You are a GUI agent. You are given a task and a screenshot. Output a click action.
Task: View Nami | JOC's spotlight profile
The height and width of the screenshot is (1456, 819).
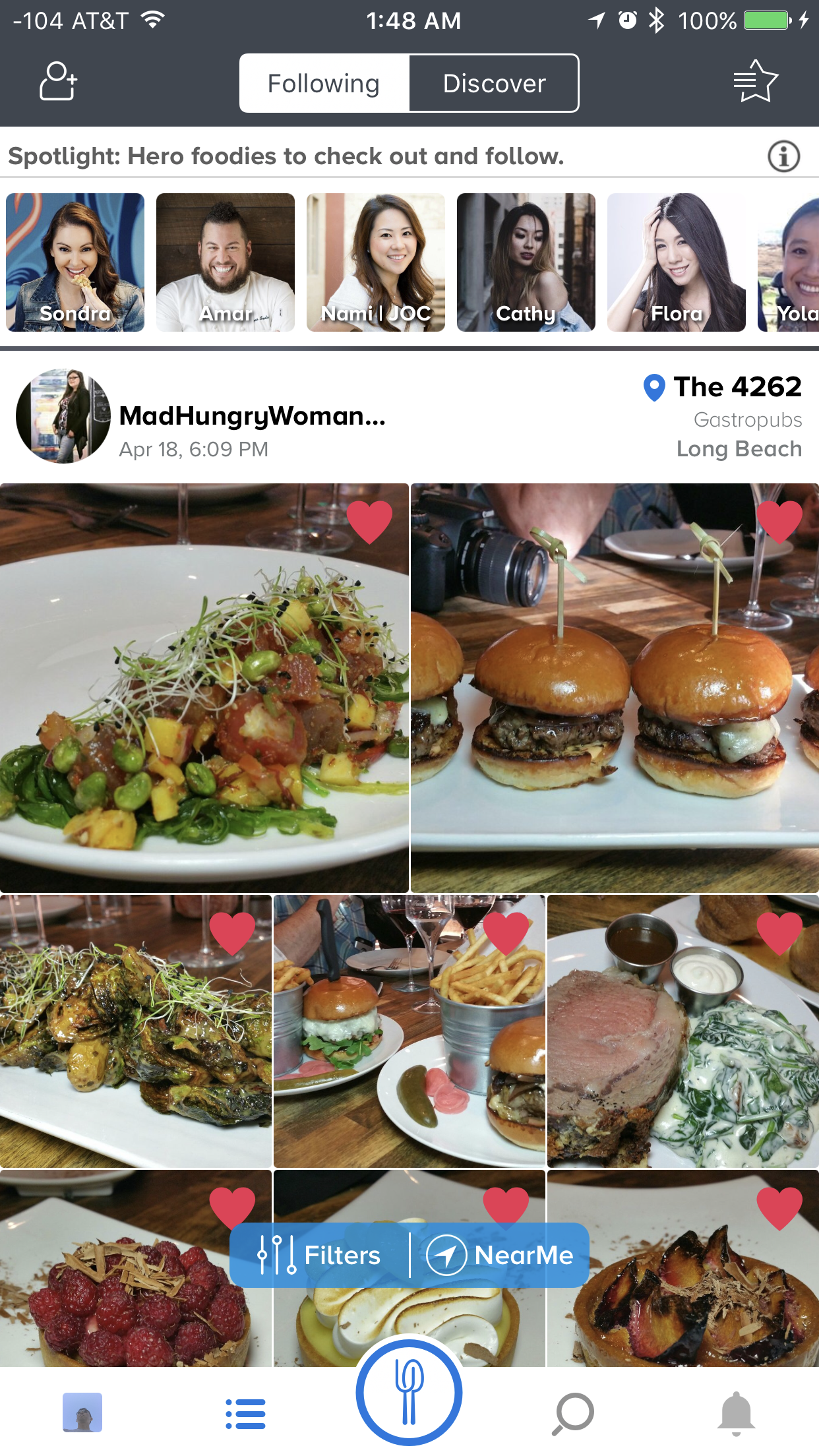click(376, 262)
